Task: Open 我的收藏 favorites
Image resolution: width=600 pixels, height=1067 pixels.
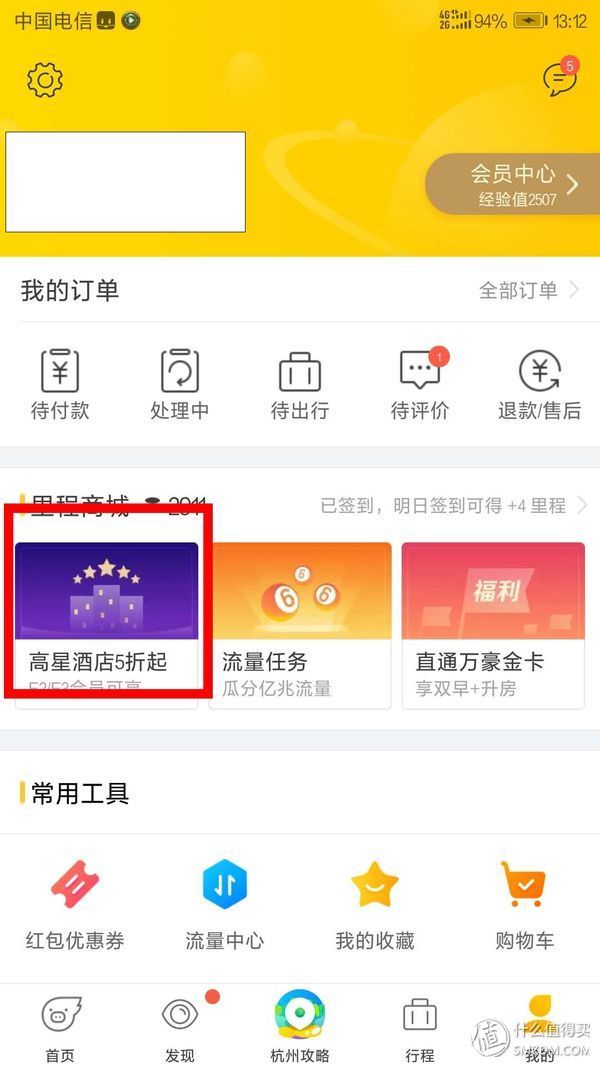Action: tap(375, 905)
